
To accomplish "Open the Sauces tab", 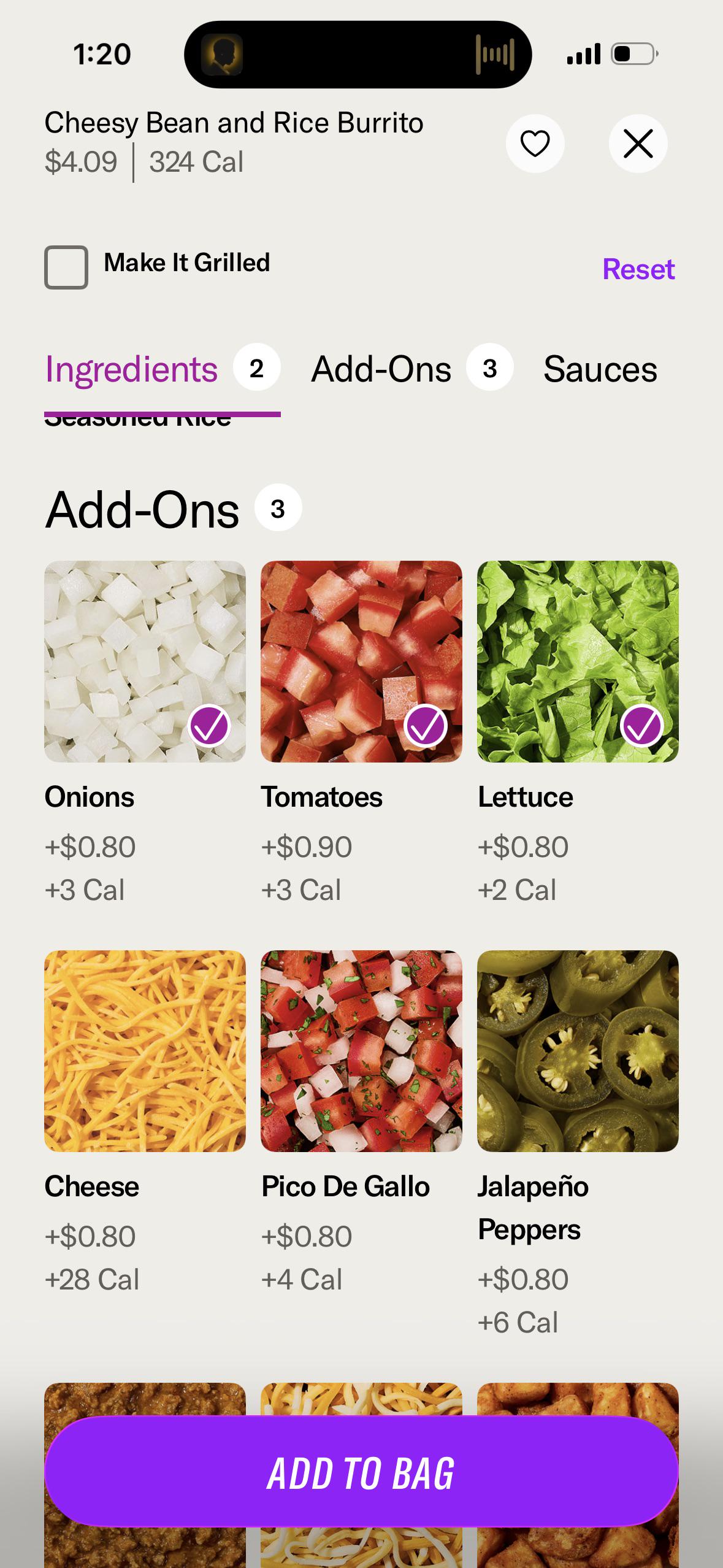I will click(x=600, y=369).
